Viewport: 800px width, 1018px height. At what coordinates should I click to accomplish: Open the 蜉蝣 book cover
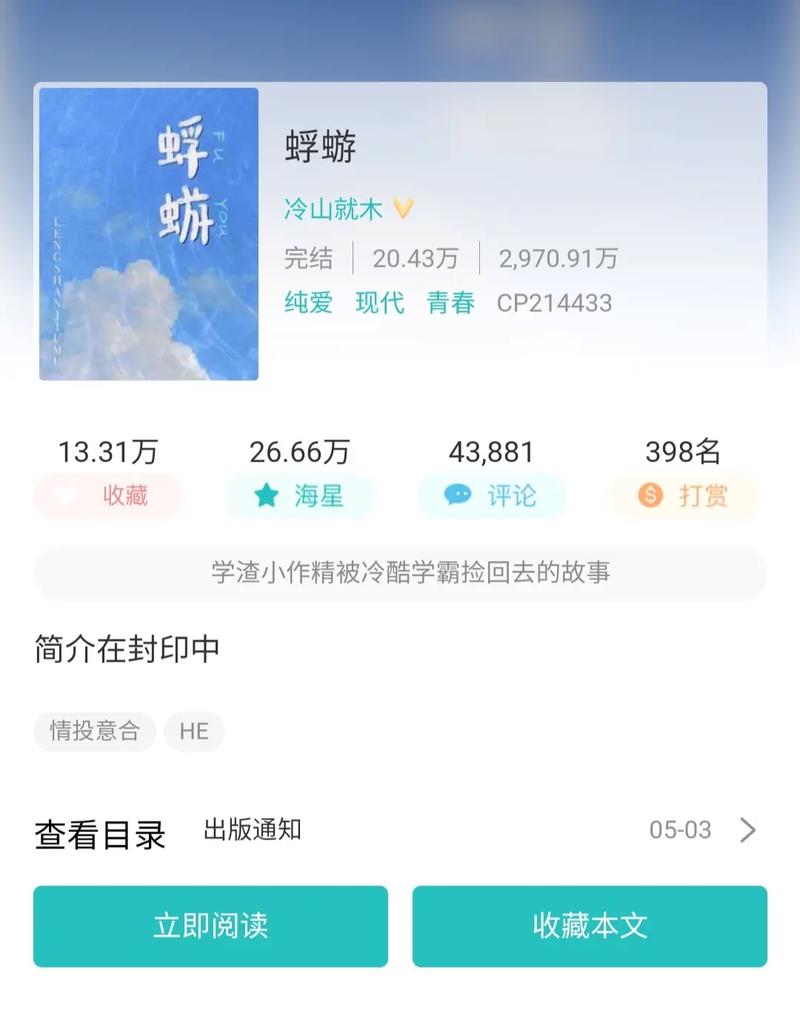[148, 232]
